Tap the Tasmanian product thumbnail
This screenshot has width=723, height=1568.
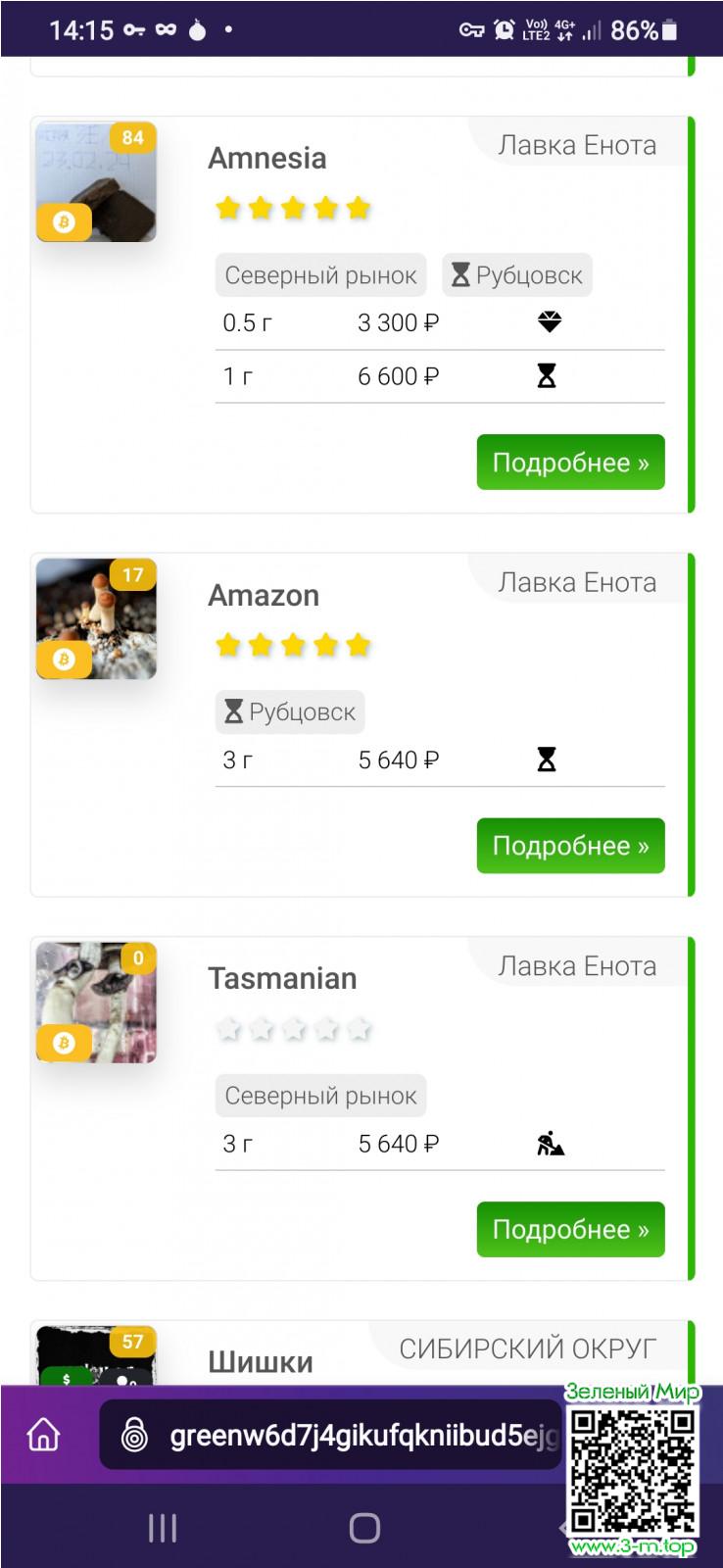[x=96, y=1002]
